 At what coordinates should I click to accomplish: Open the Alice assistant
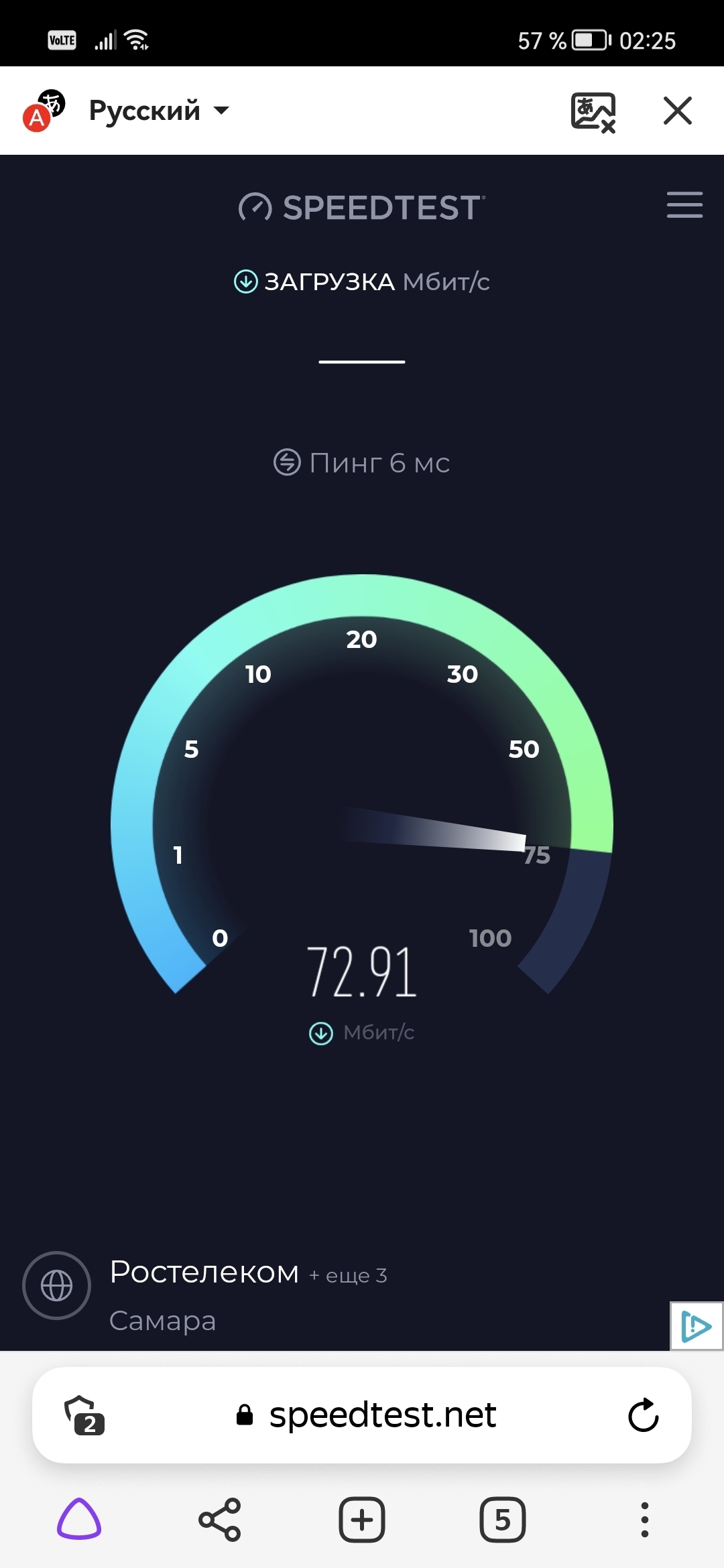(x=79, y=1520)
